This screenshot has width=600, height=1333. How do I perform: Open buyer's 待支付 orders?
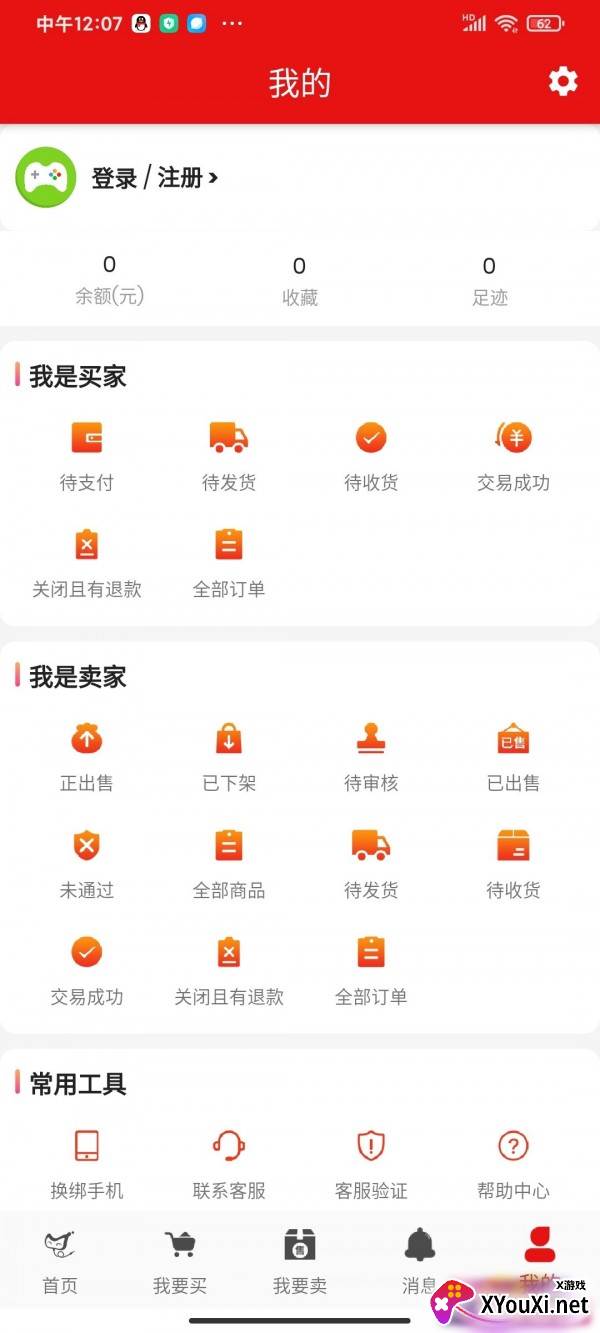coord(87,455)
